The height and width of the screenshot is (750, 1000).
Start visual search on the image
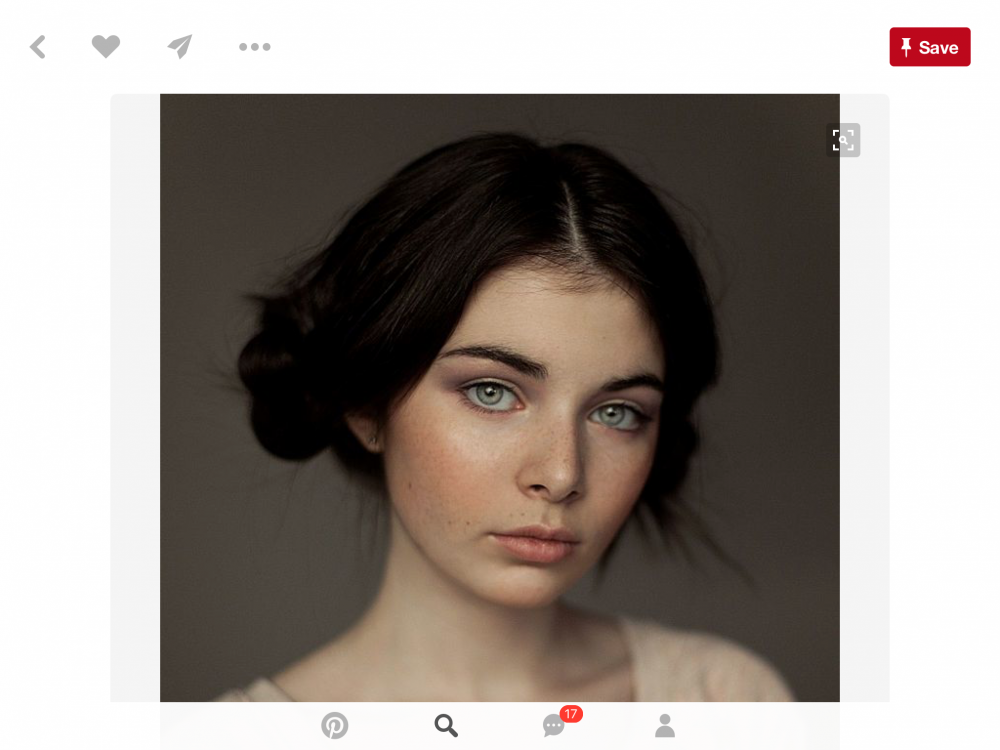843,140
